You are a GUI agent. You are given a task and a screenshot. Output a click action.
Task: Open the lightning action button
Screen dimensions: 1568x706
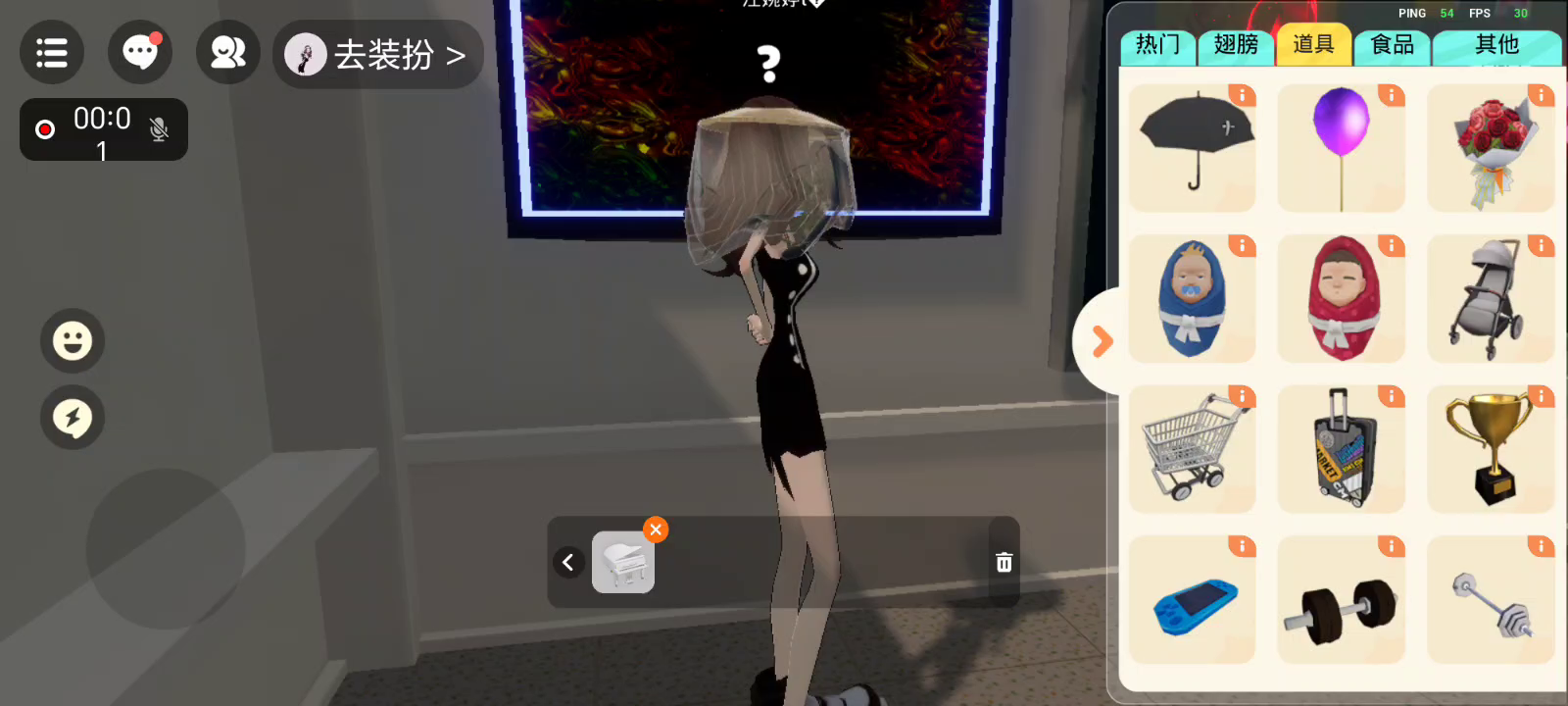(x=73, y=418)
